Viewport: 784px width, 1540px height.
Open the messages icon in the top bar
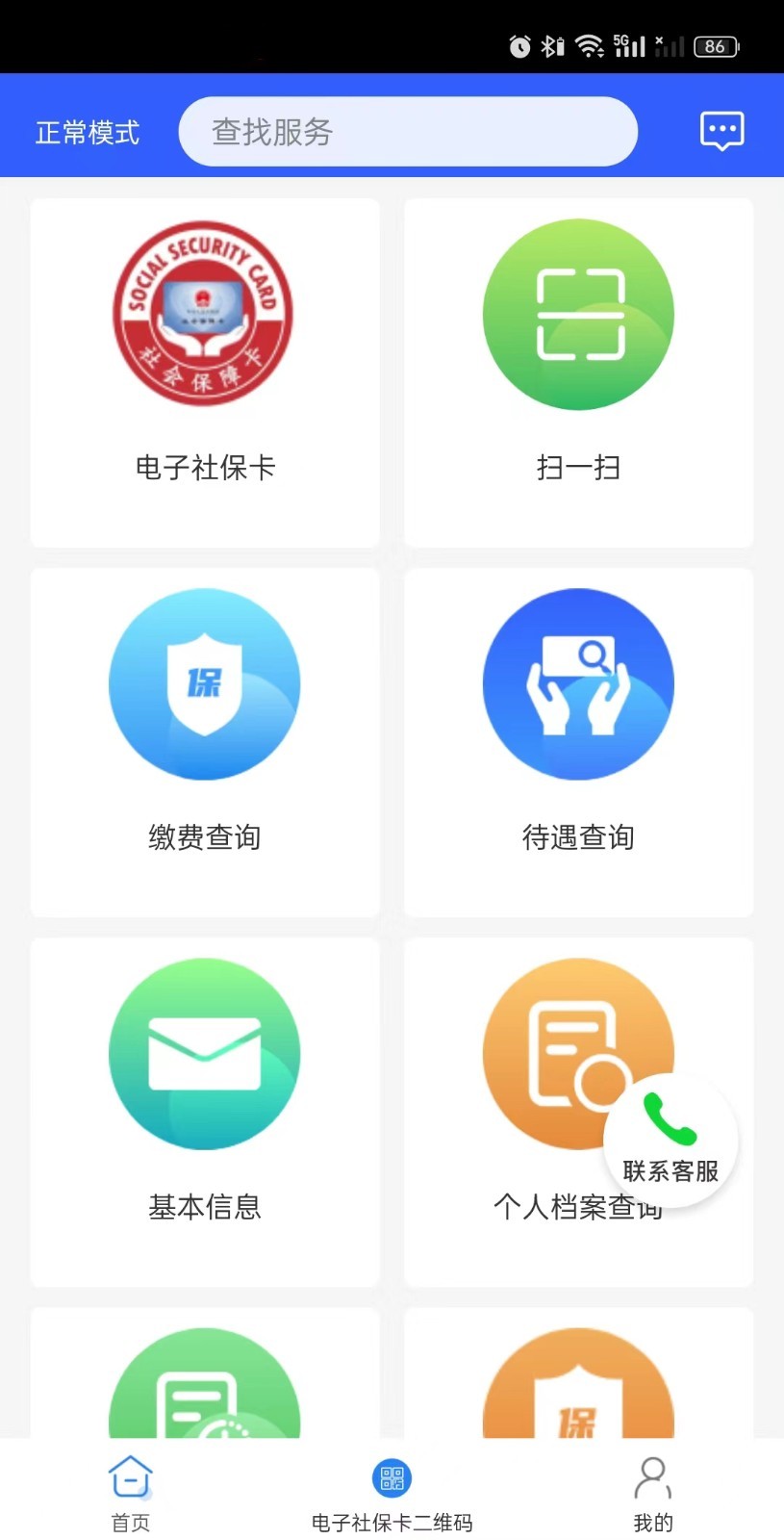pyautogui.click(x=721, y=131)
